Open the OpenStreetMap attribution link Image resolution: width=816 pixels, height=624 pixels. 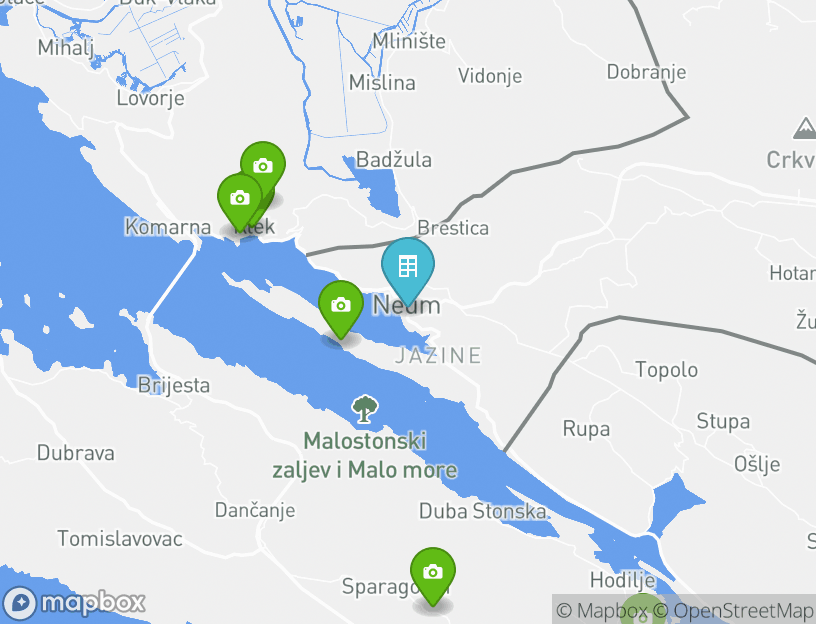(x=743, y=610)
